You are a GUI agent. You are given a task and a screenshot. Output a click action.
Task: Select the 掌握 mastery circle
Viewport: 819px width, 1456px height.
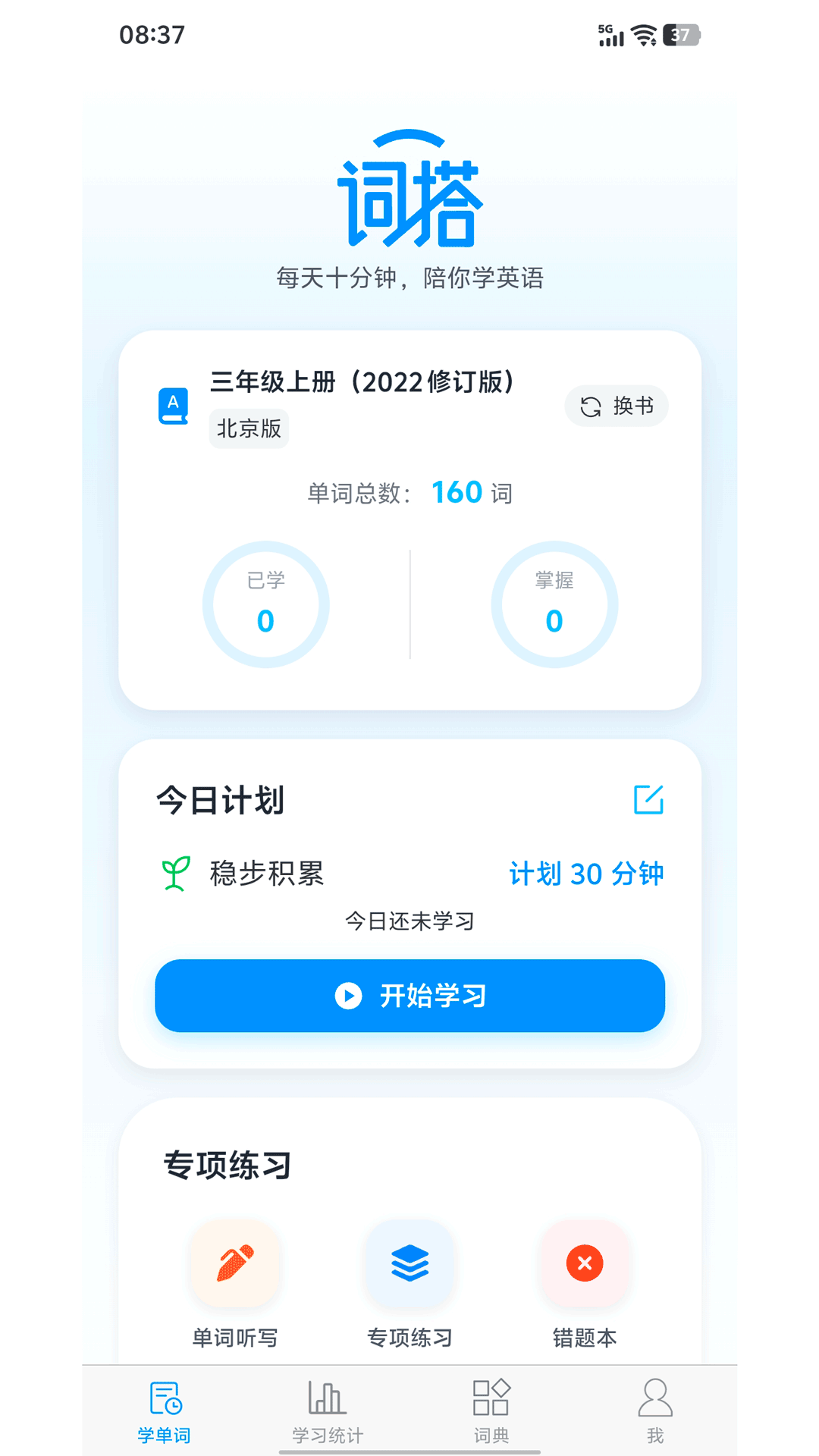(x=554, y=604)
